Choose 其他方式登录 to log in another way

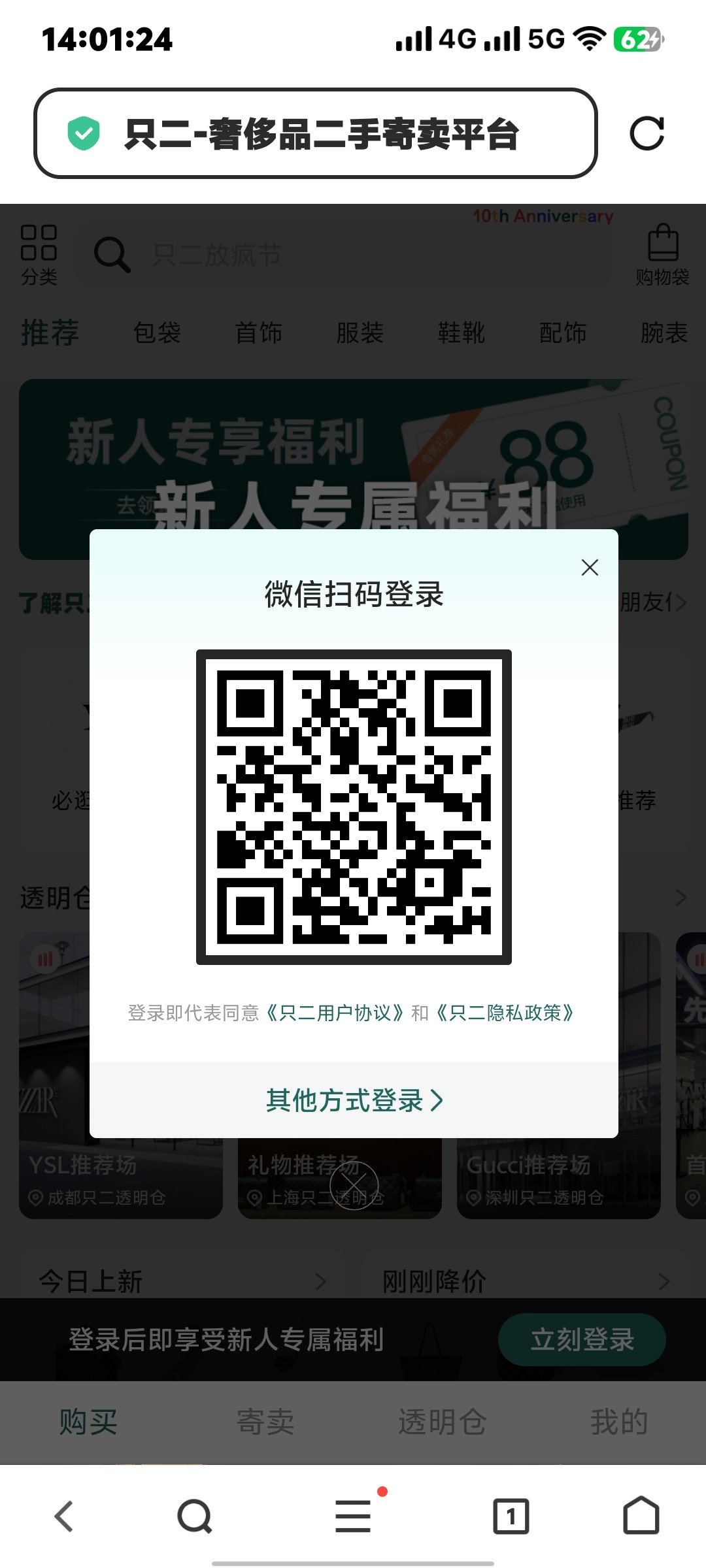click(x=354, y=1100)
